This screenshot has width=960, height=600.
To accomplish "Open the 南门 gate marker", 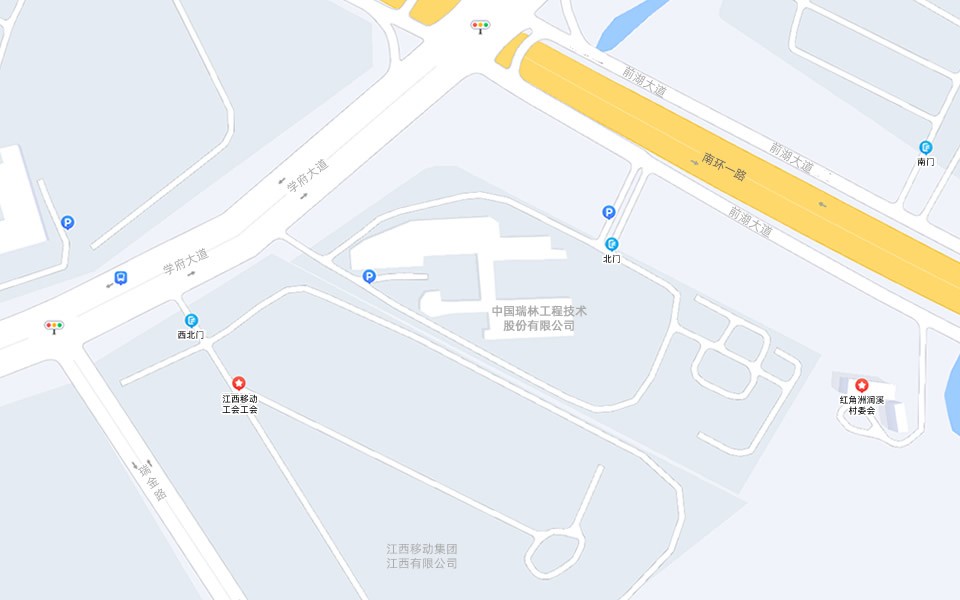I will [926, 147].
